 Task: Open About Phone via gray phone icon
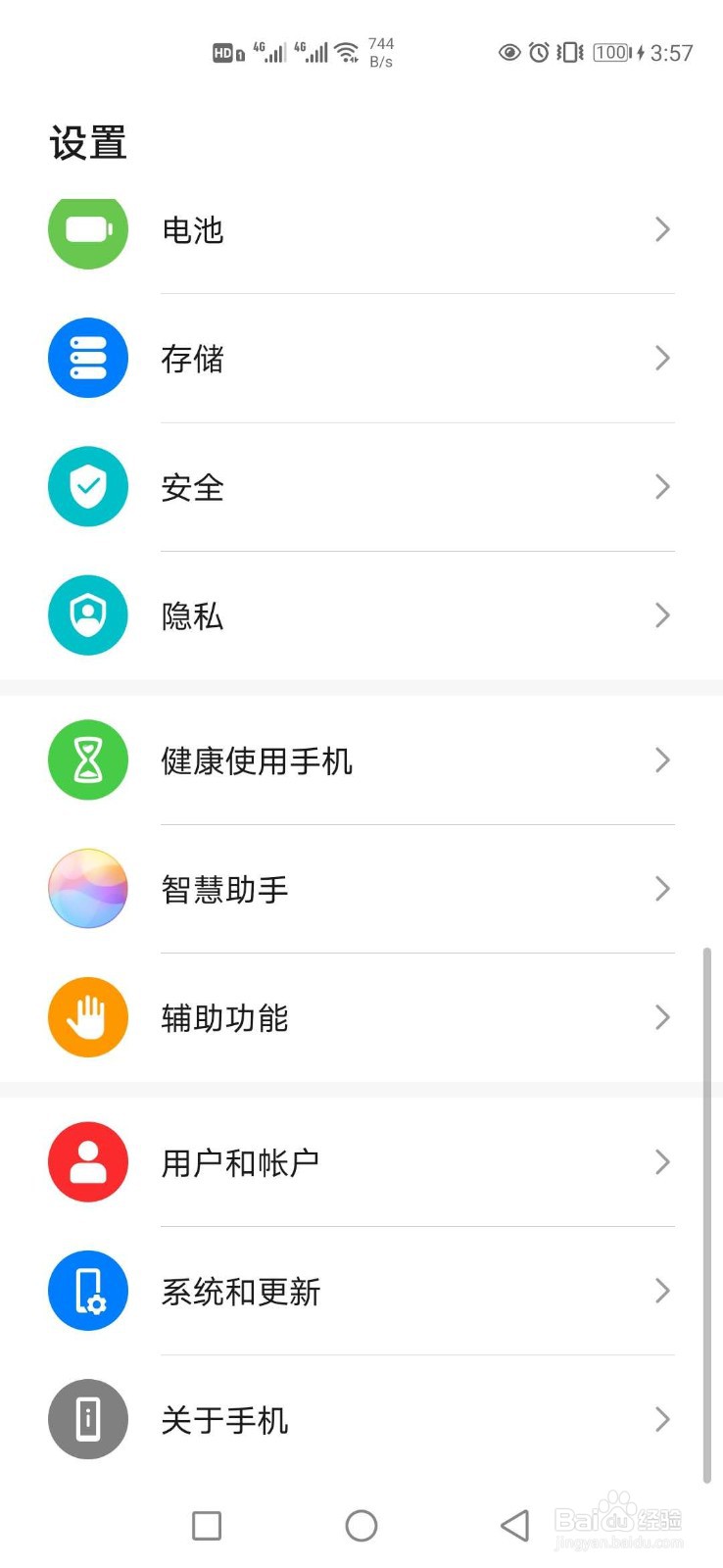(87, 1419)
